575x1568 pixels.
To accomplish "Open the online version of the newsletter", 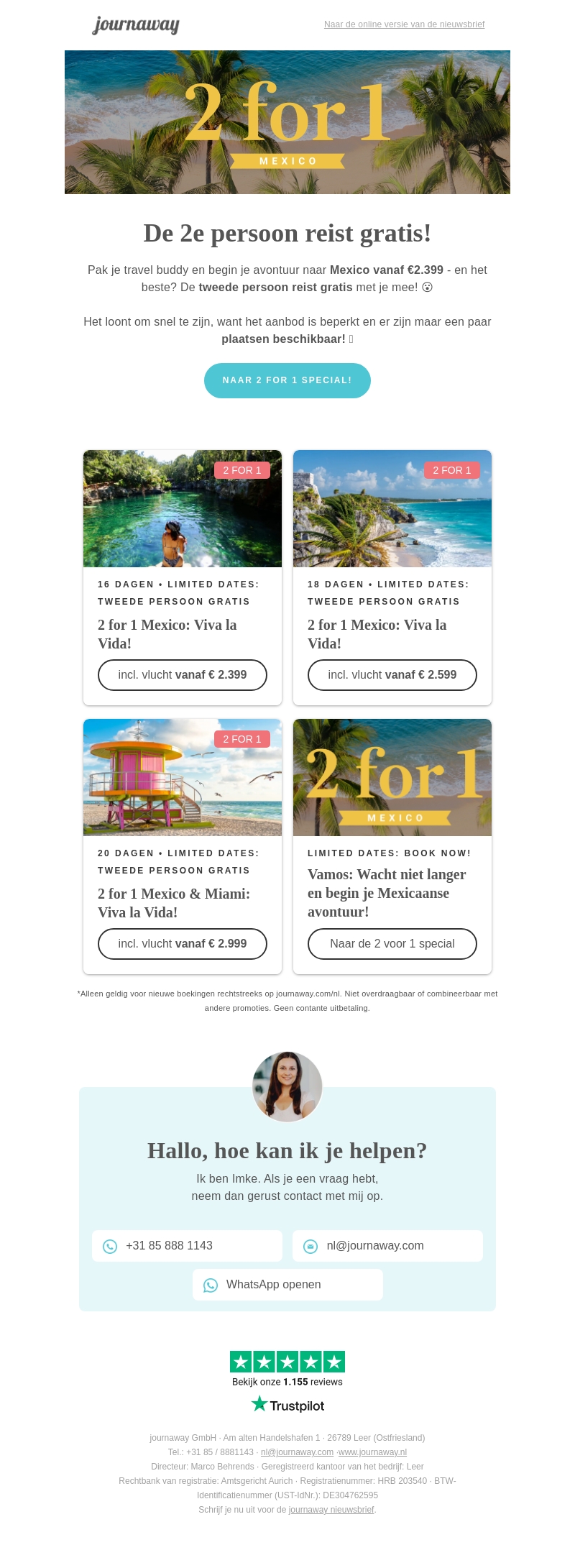I will tap(404, 24).
